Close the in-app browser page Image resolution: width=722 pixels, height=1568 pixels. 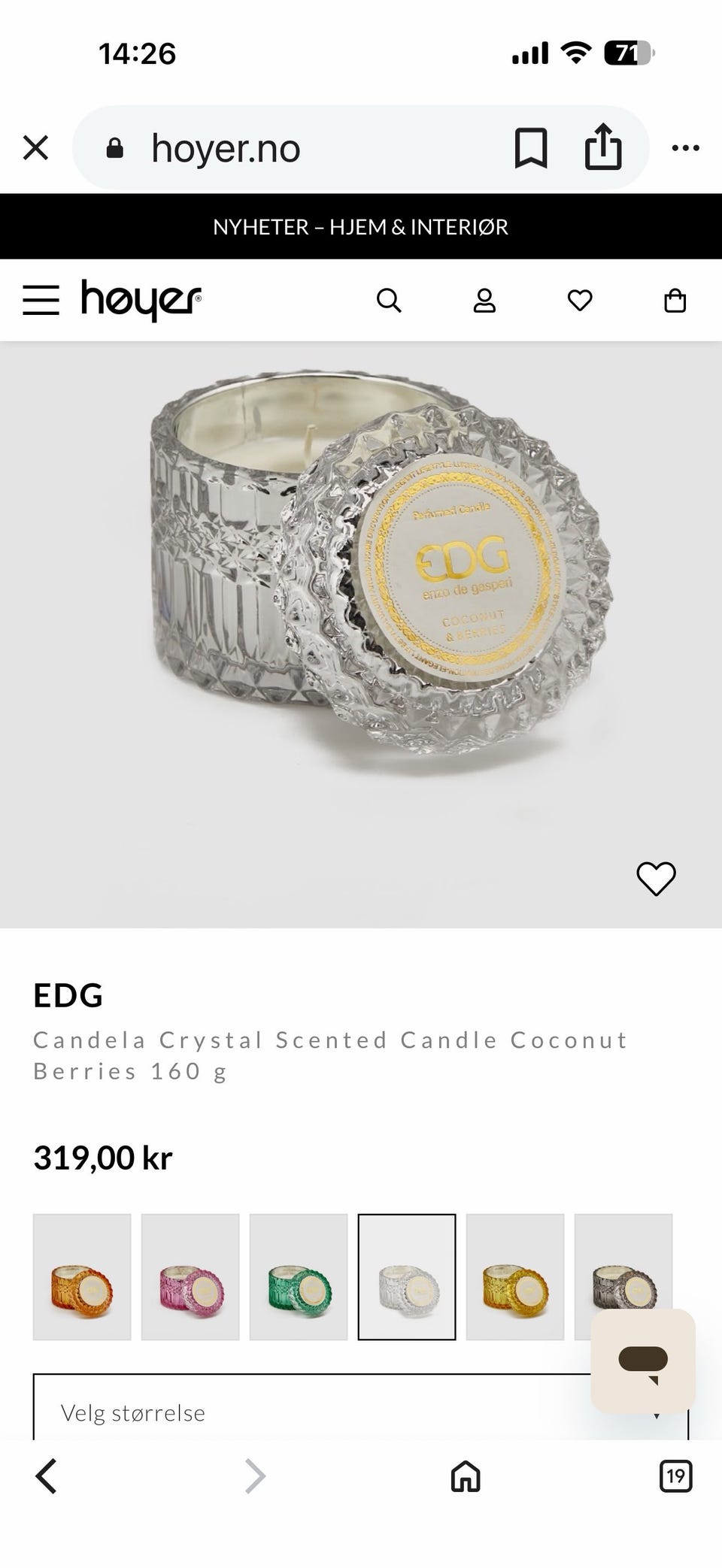35,148
